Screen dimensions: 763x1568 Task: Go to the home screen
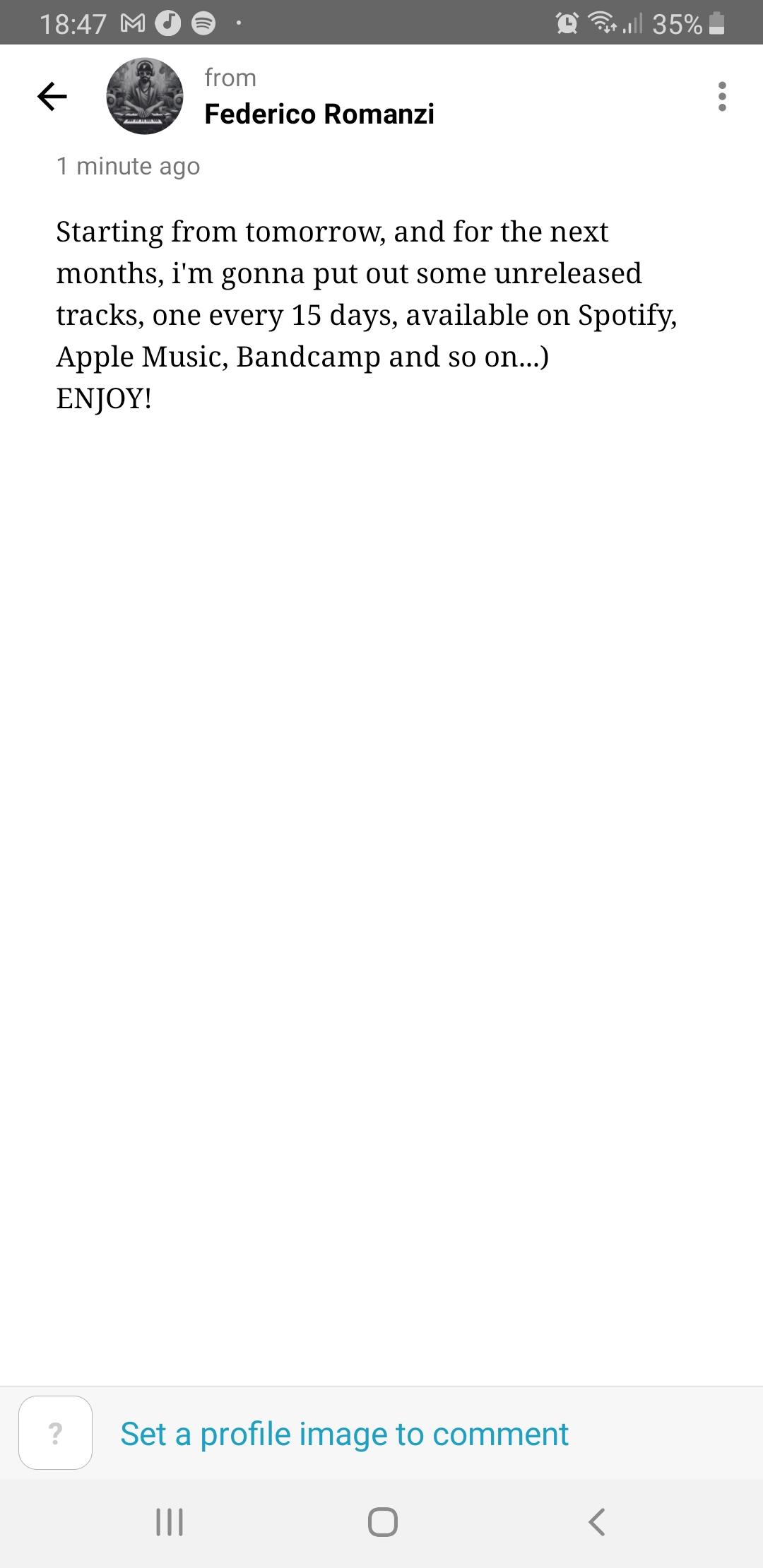[x=382, y=1521]
